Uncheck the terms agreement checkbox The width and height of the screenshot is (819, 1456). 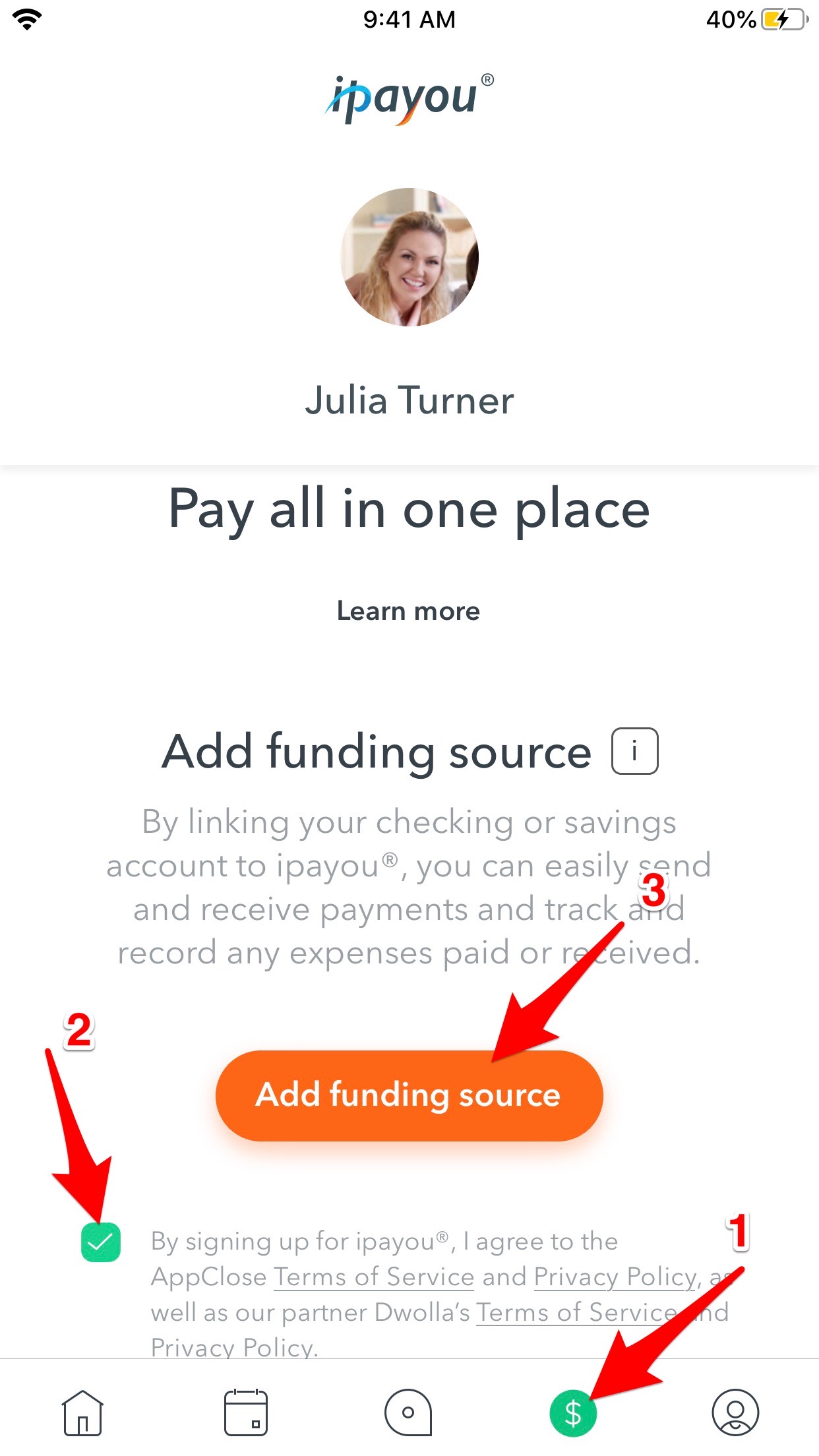(100, 1242)
